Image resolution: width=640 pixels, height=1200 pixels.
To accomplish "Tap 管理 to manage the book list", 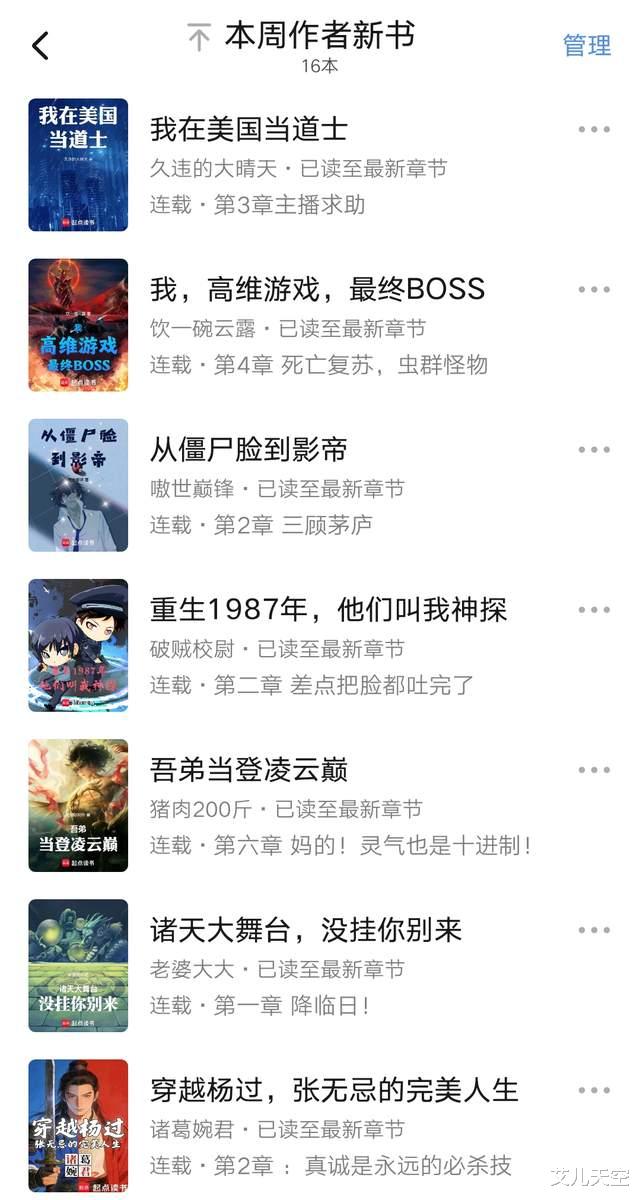I will click(587, 46).
